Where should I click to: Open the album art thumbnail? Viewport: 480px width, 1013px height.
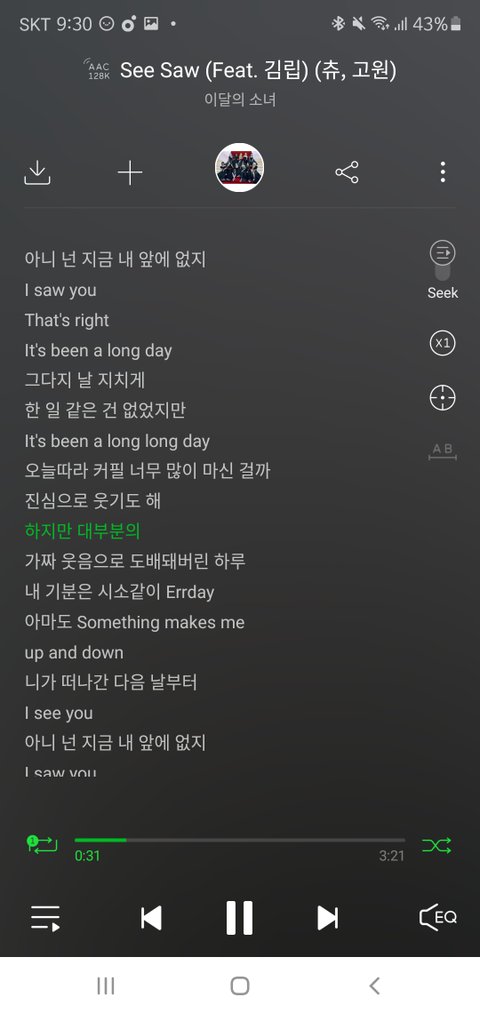pyautogui.click(x=240, y=168)
